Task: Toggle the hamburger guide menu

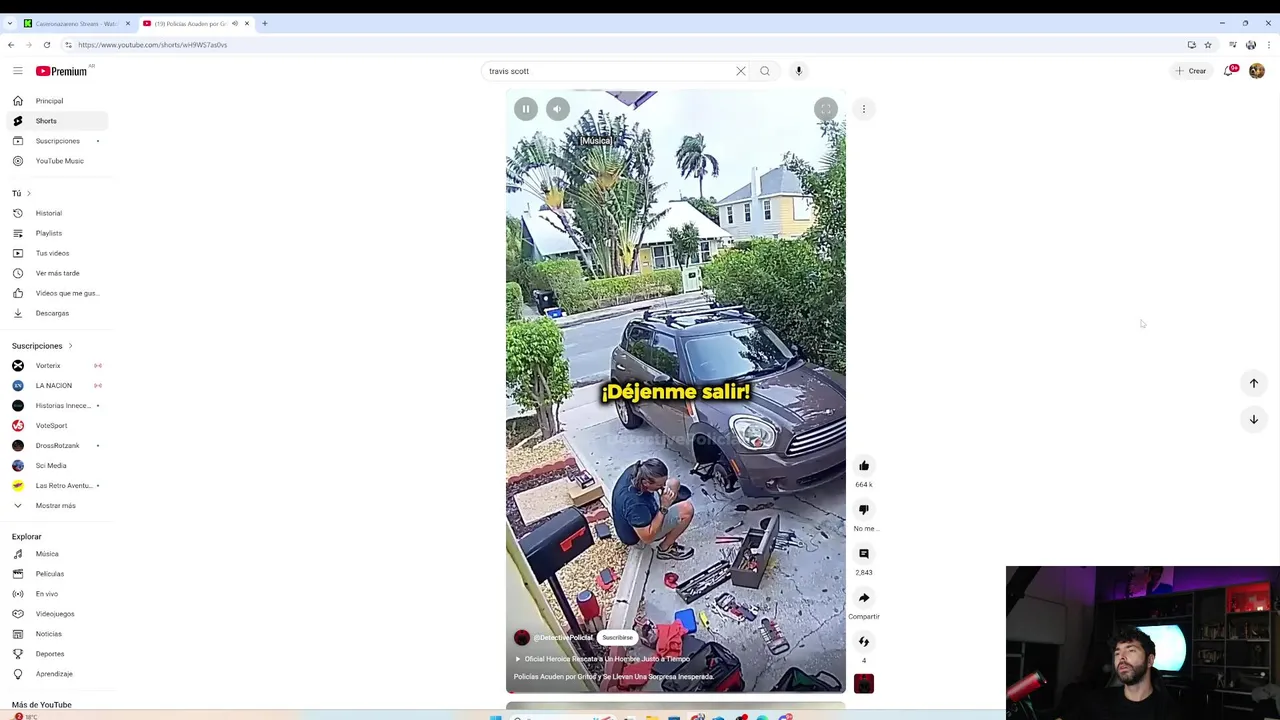Action: coord(18,71)
